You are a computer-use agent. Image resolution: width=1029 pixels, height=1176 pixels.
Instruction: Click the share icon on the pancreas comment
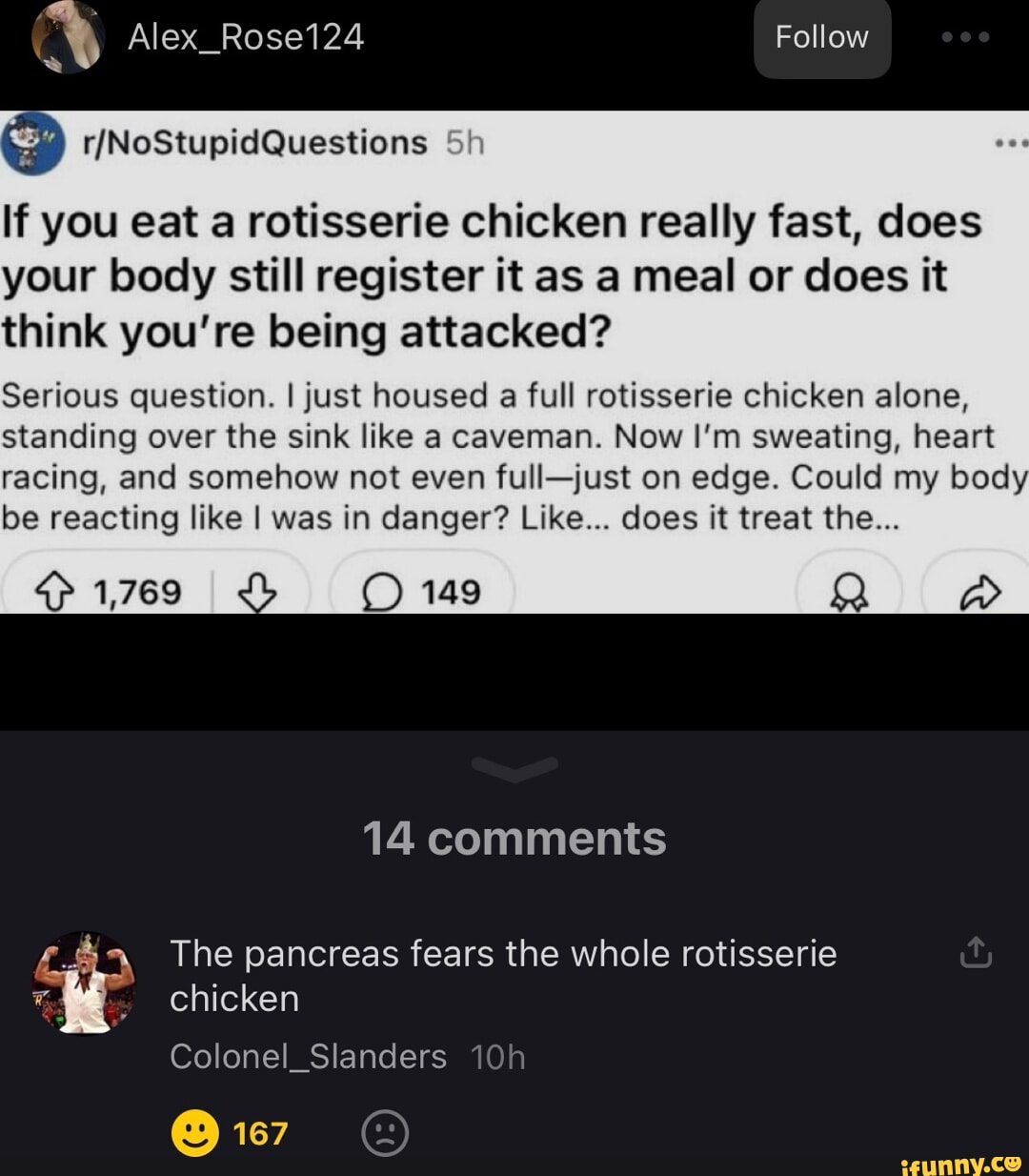[x=974, y=952]
